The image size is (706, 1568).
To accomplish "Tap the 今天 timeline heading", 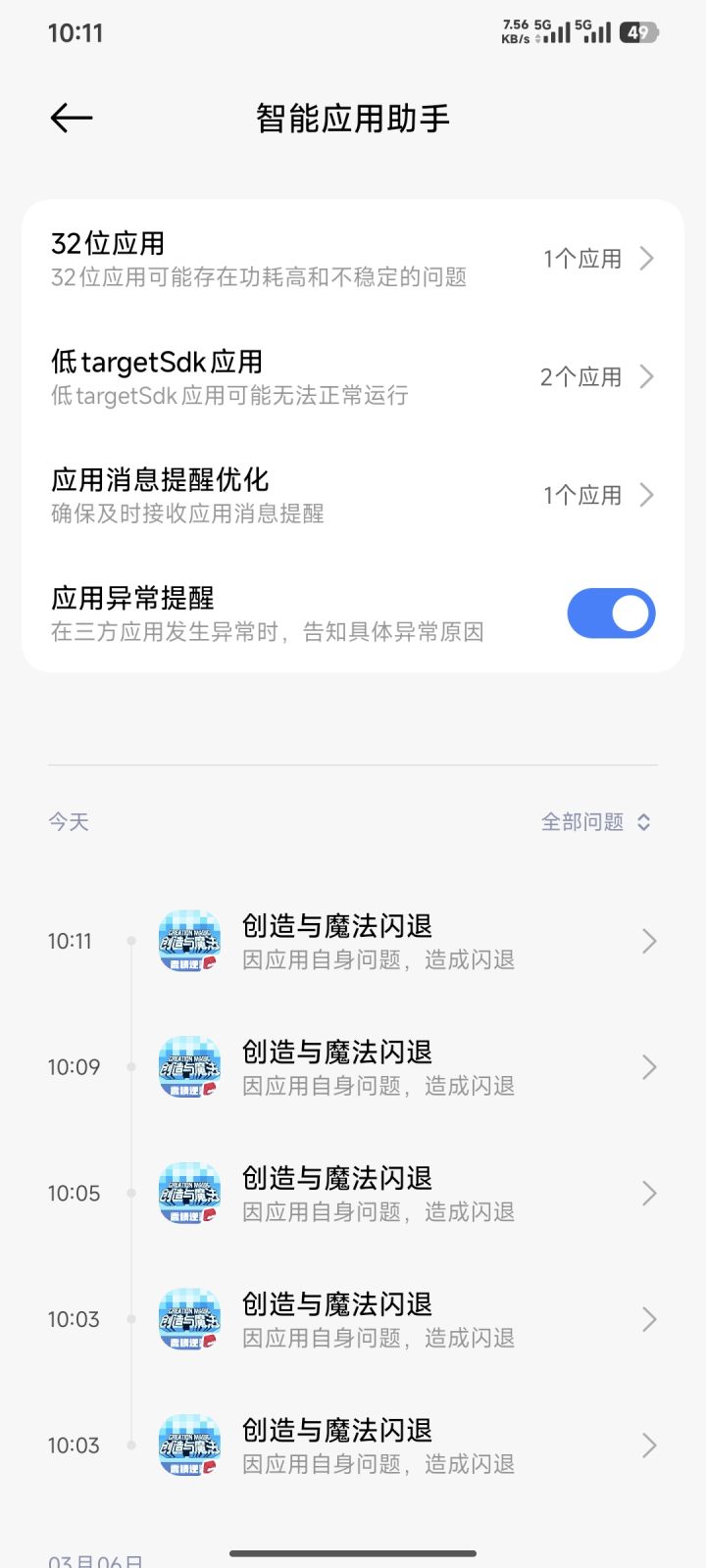I will 69,821.
